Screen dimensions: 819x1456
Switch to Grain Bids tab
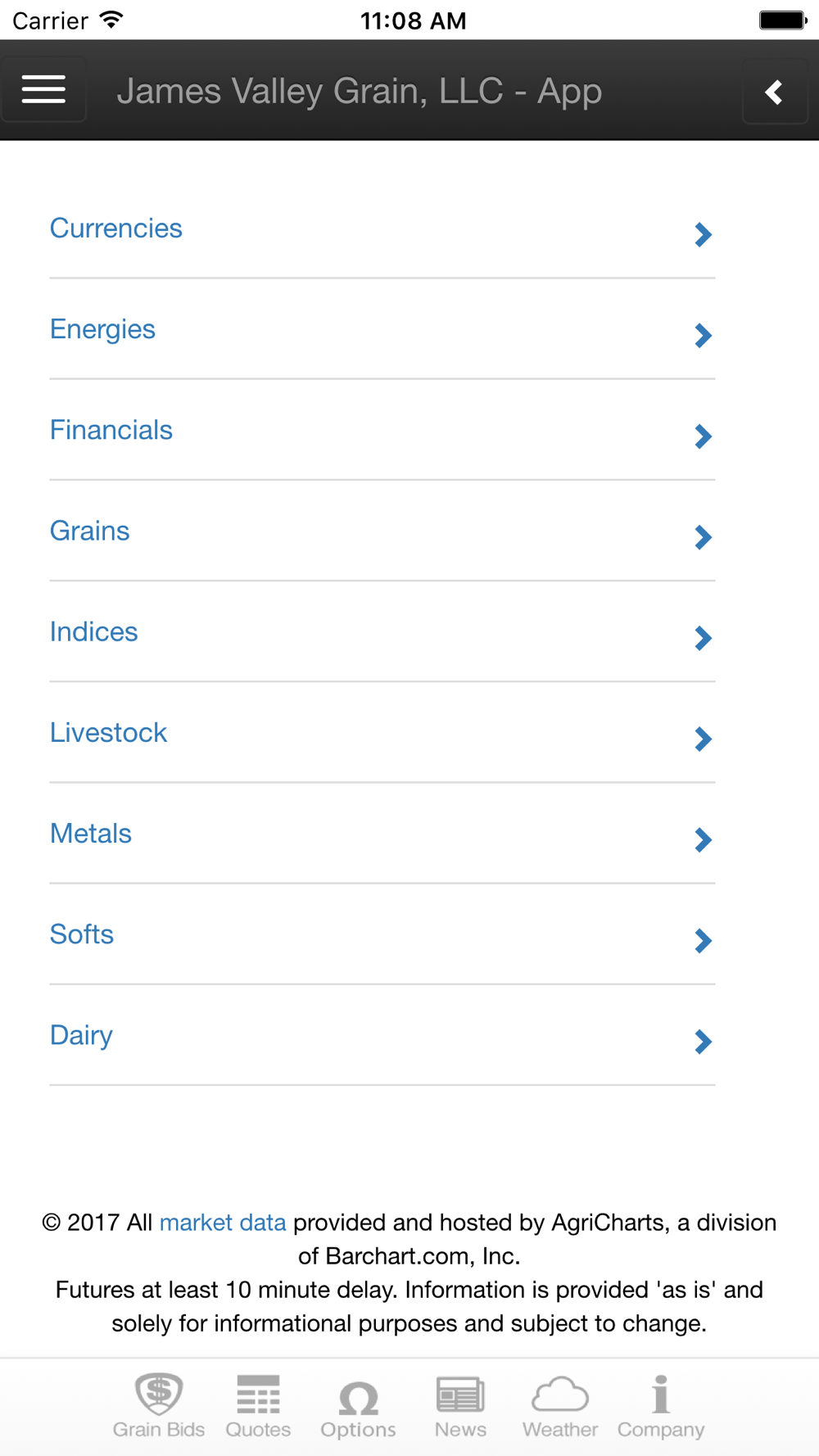[159, 1407]
